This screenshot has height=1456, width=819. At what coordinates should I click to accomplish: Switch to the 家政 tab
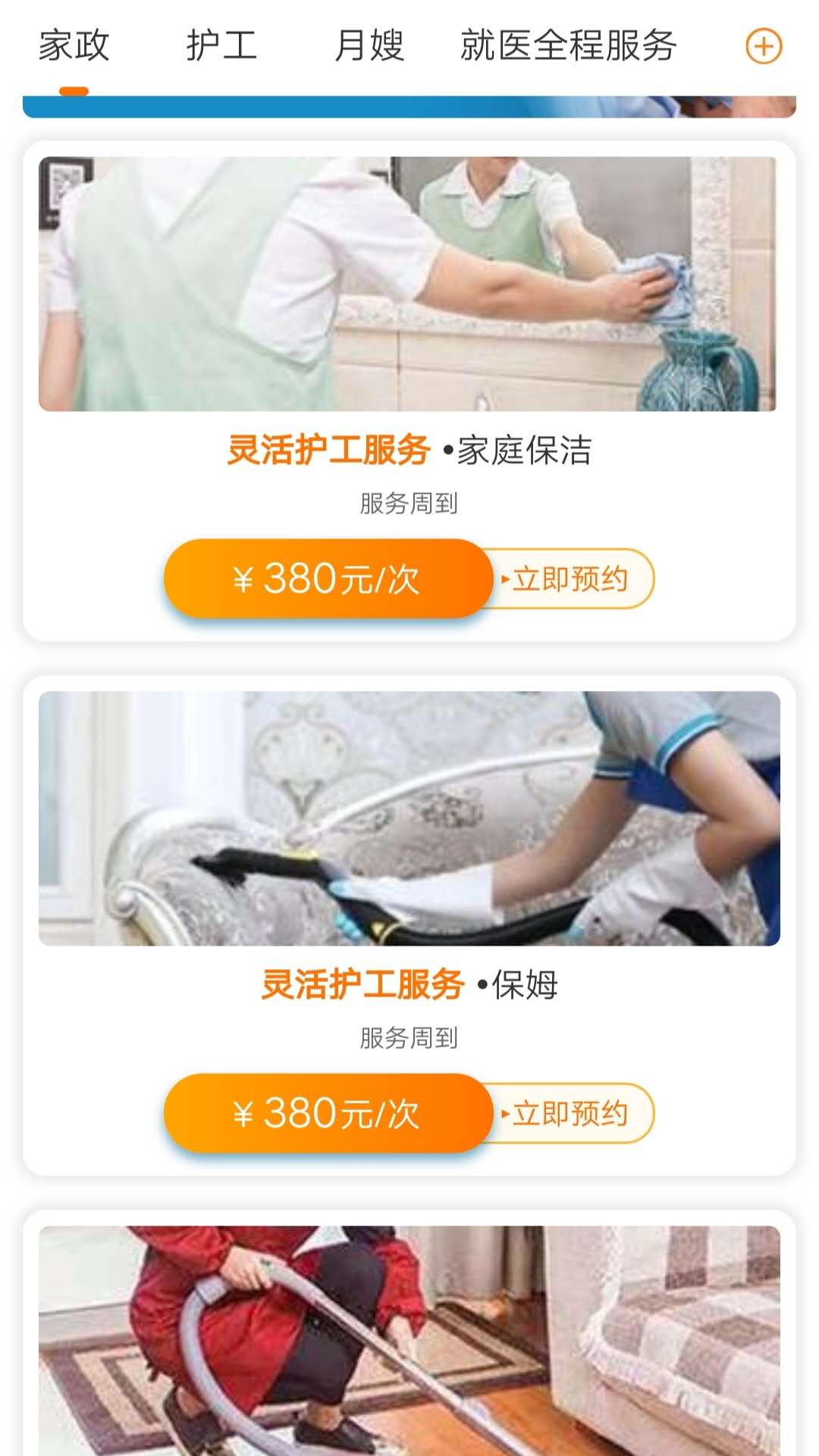click(x=74, y=45)
